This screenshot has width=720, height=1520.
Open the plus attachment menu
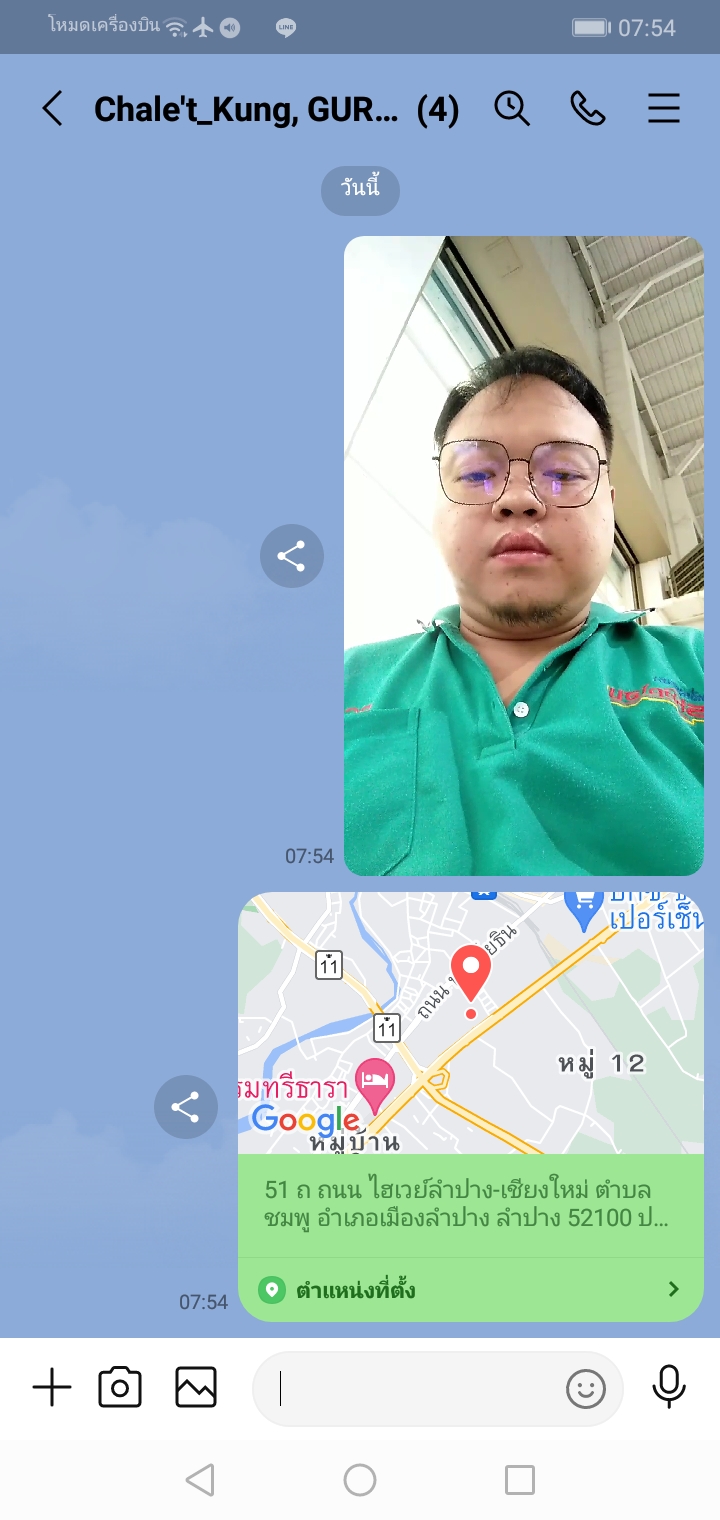[x=52, y=1388]
